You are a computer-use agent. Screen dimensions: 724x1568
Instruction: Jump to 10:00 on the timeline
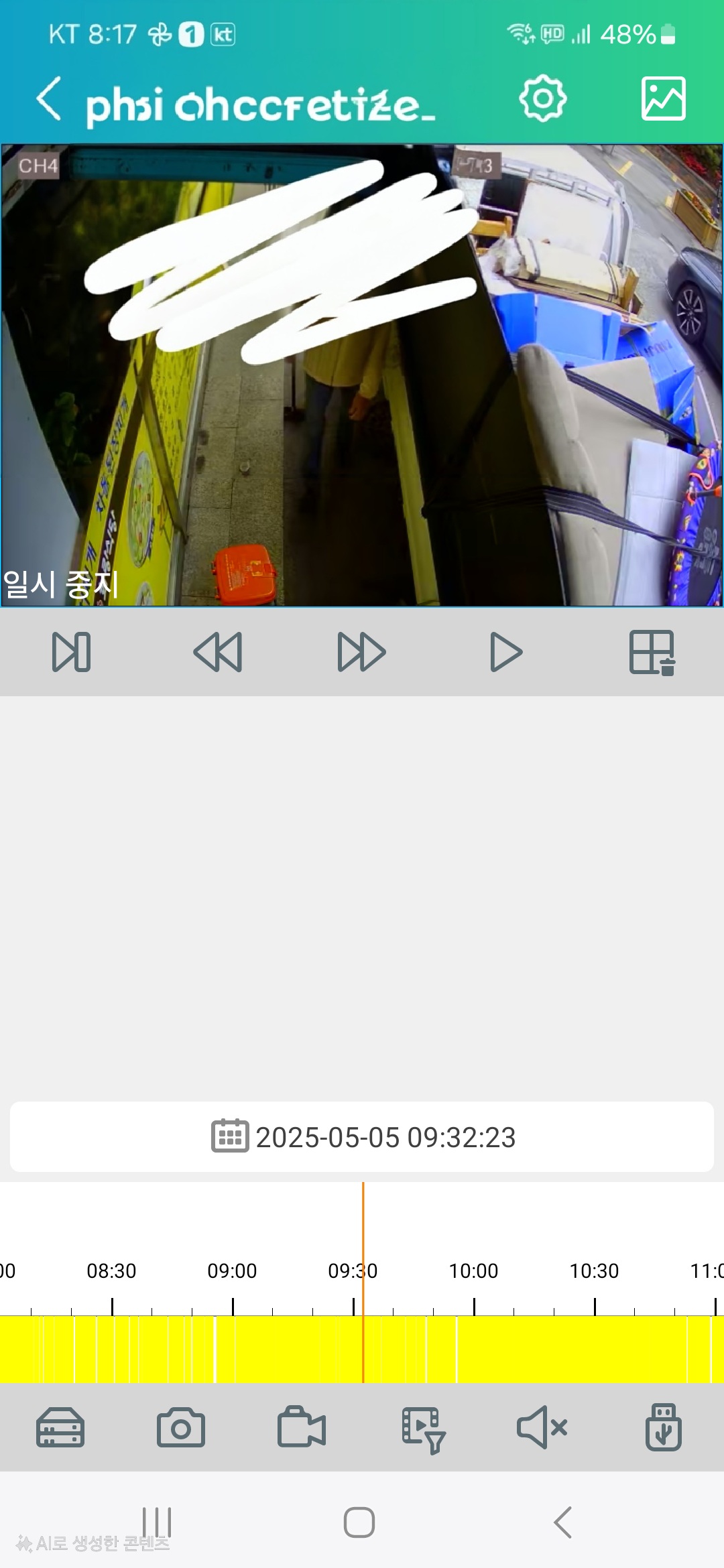(474, 1270)
